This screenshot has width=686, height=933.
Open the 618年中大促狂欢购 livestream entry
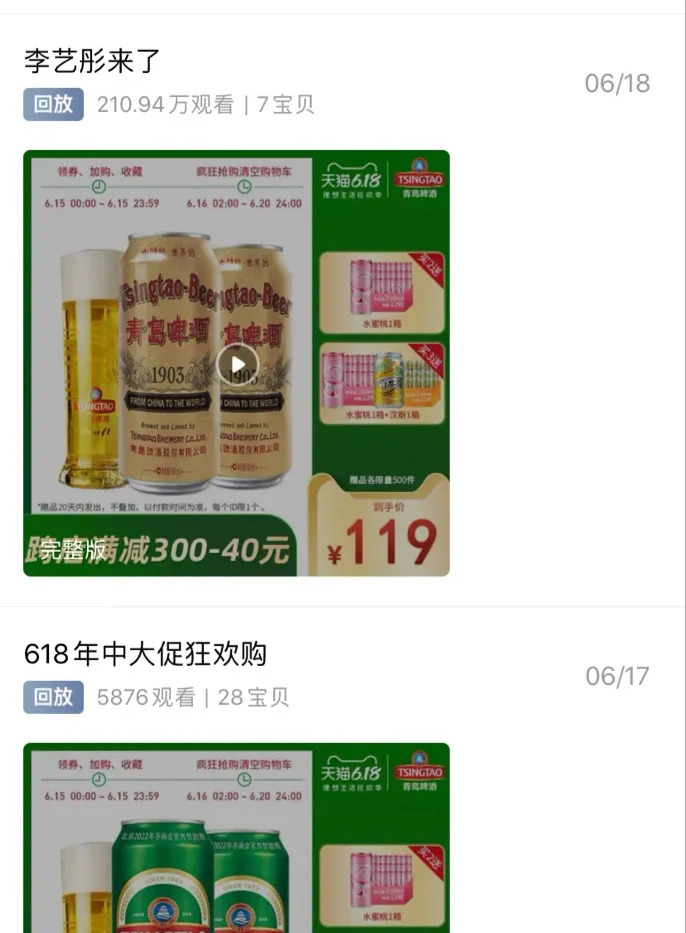pyautogui.click(x=146, y=655)
